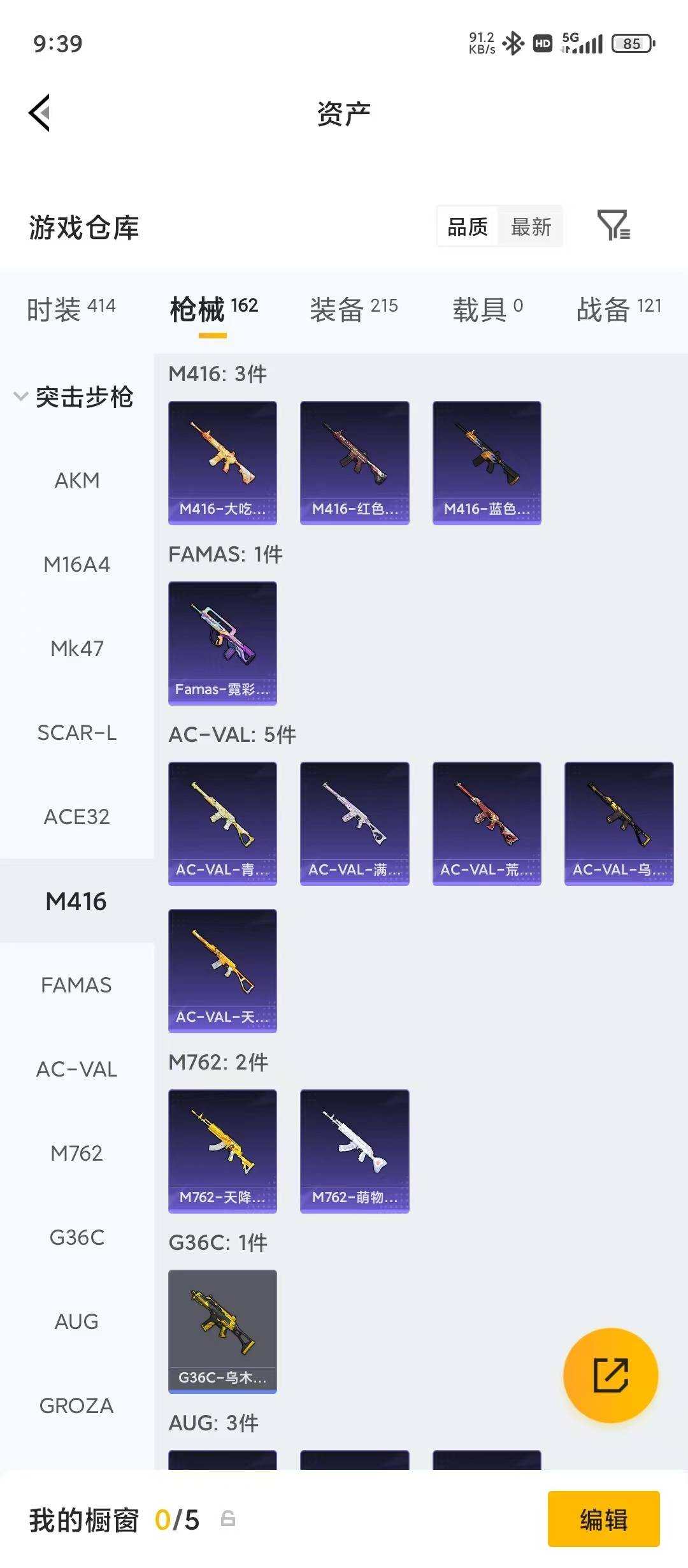Collapse the 突击步枪 category
Screen dimensions: 688x1568
pos(74,396)
